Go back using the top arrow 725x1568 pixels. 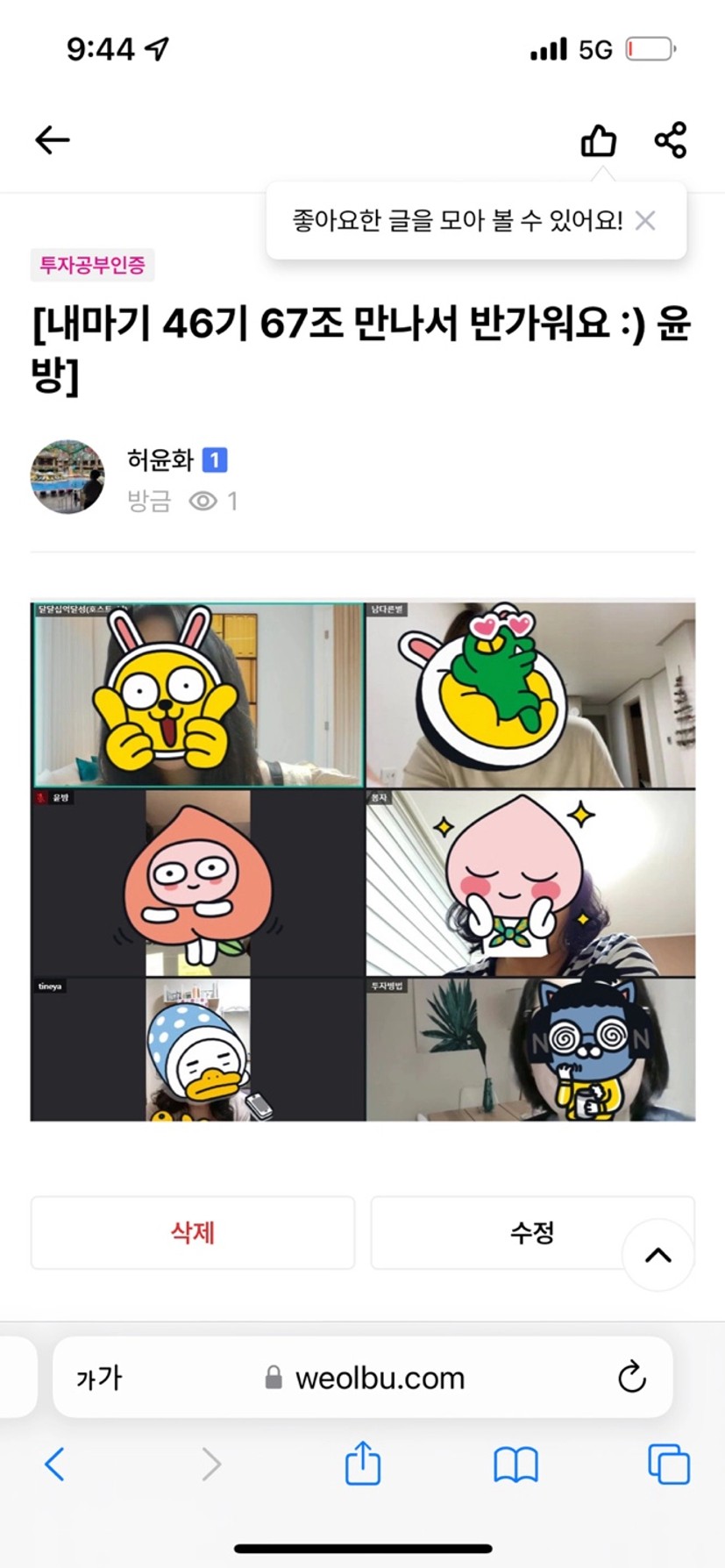tap(53, 139)
